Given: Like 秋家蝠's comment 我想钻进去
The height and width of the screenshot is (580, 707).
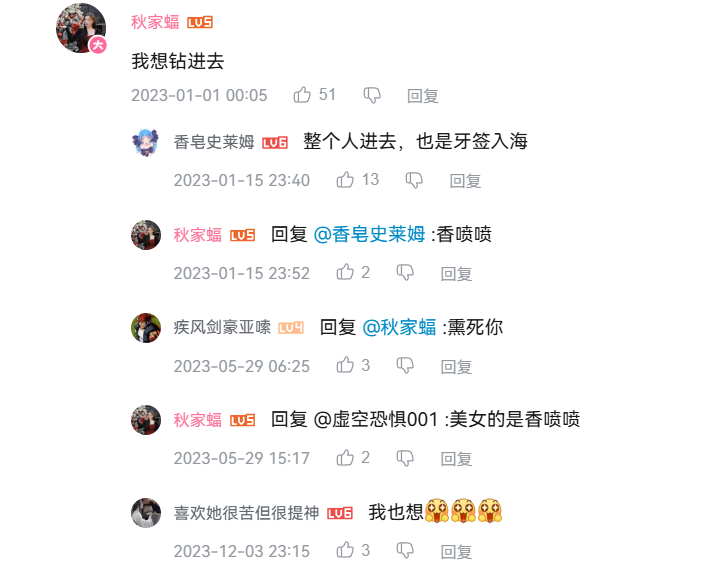Looking at the screenshot, I should (303, 95).
